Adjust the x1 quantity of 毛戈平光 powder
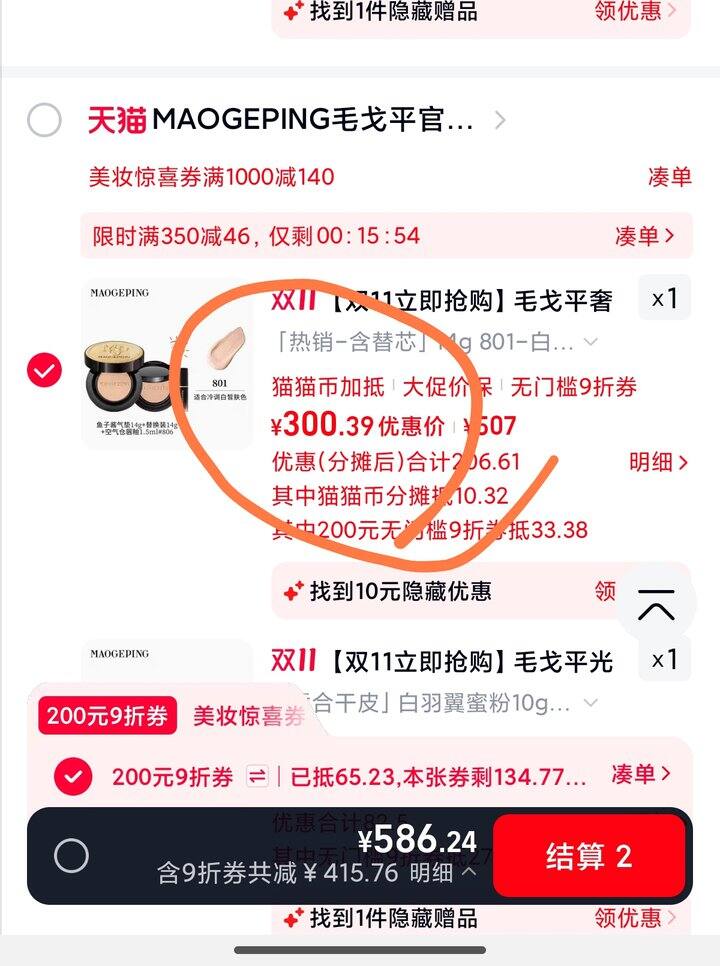The image size is (720, 966). coord(665,660)
